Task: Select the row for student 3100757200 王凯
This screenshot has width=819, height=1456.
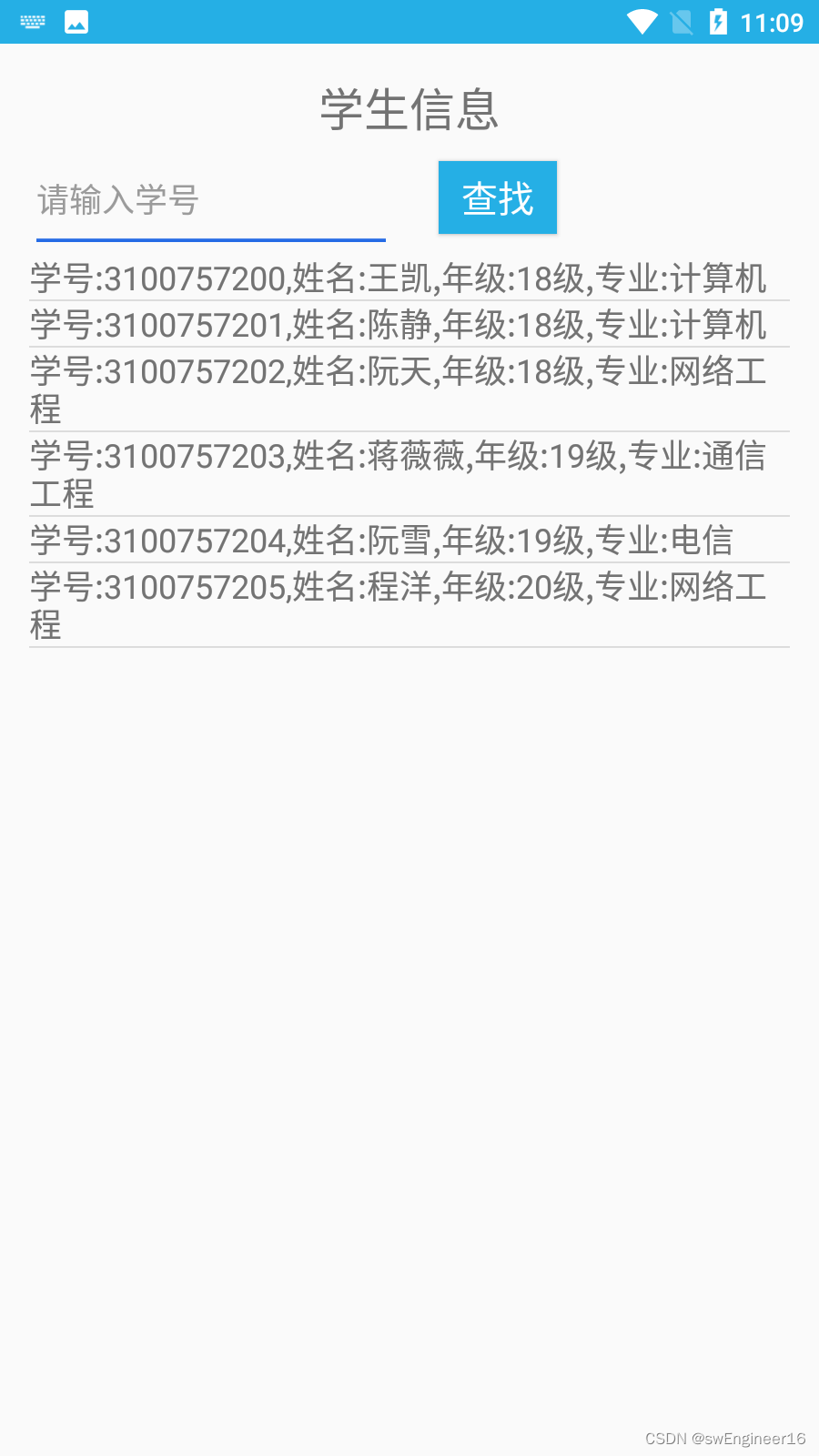Action: (408, 278)
